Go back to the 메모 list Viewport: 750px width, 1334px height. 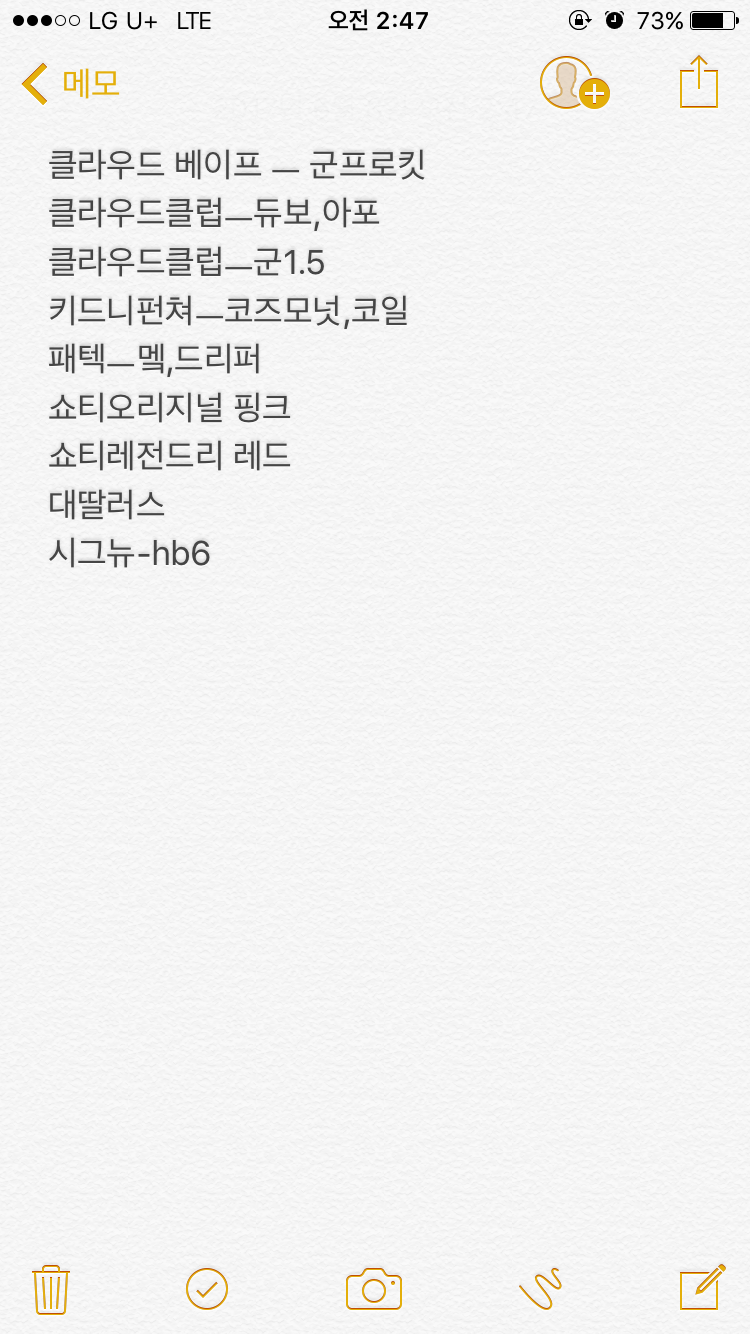tap(70, 84)
